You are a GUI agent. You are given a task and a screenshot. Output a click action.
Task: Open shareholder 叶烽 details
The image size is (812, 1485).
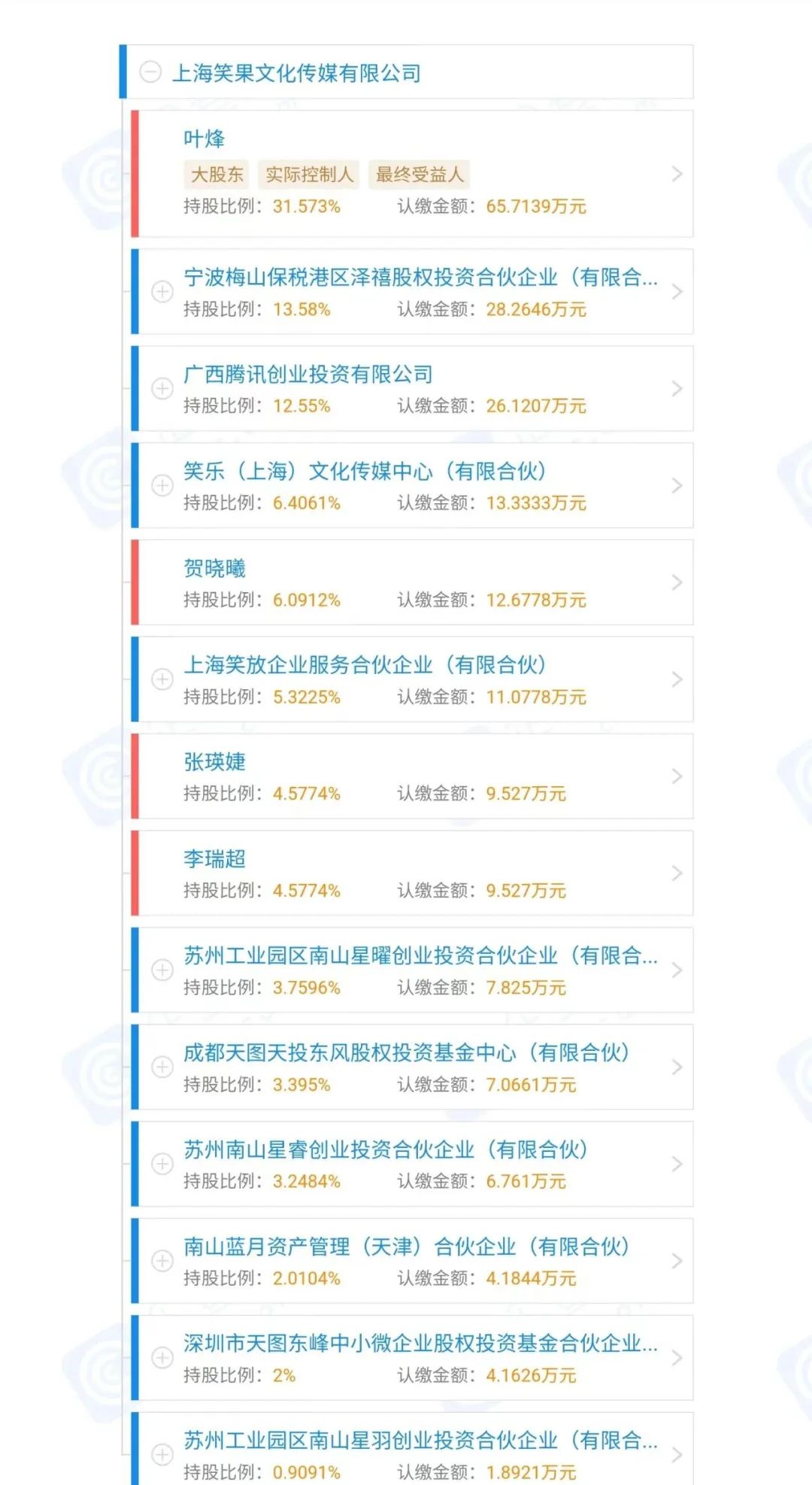412,174
